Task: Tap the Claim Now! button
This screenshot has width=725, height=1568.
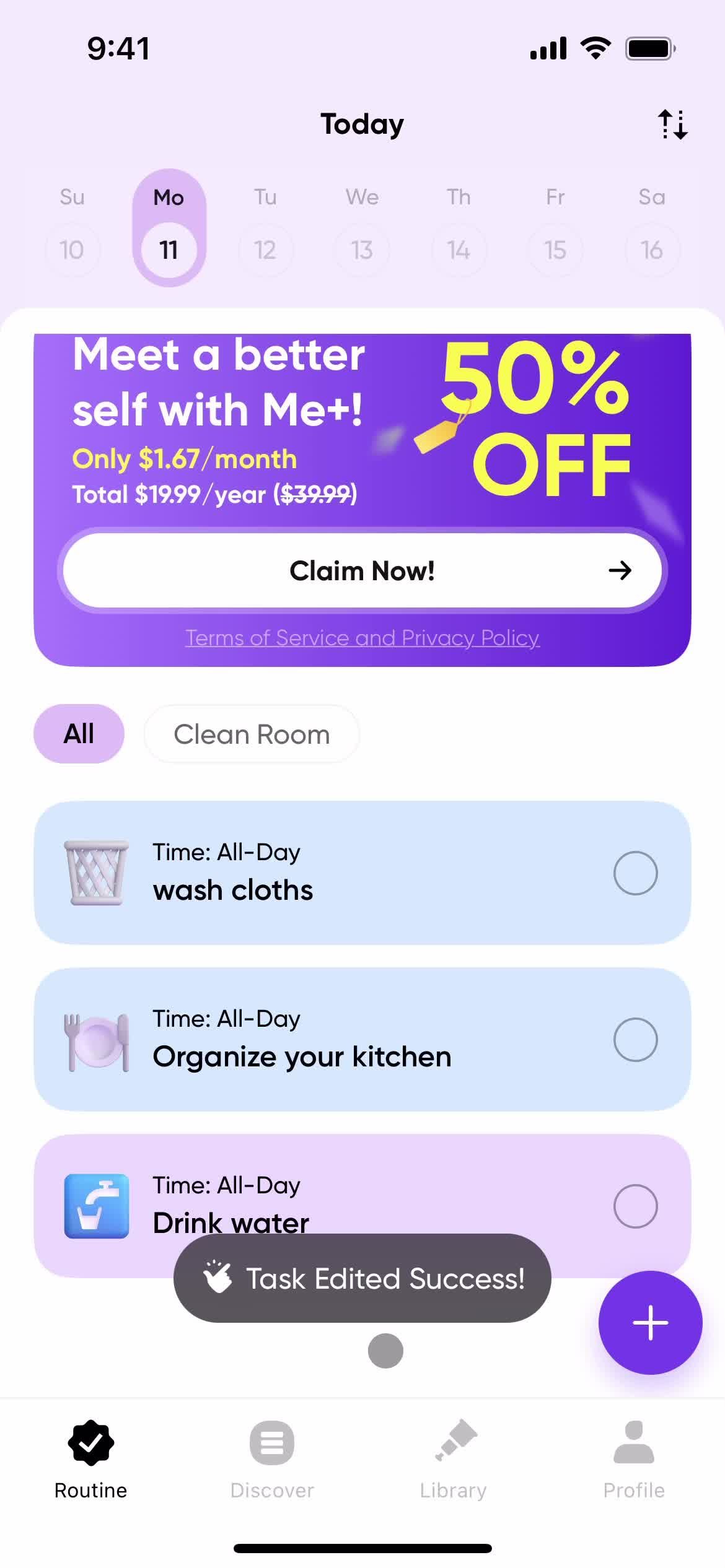Action: coord(362,570)
